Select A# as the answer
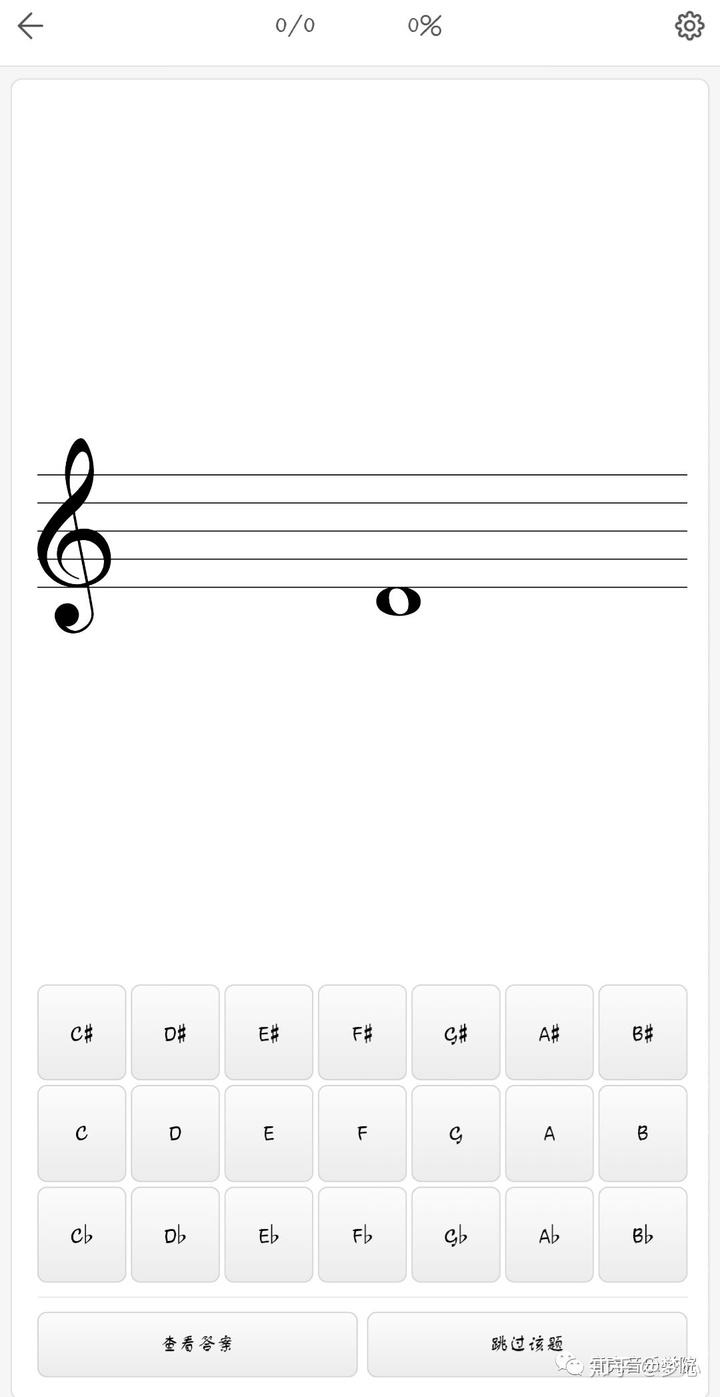The width and height of the screenshot is (720, 1397). pyautogui.click(x=549, y=1033)
